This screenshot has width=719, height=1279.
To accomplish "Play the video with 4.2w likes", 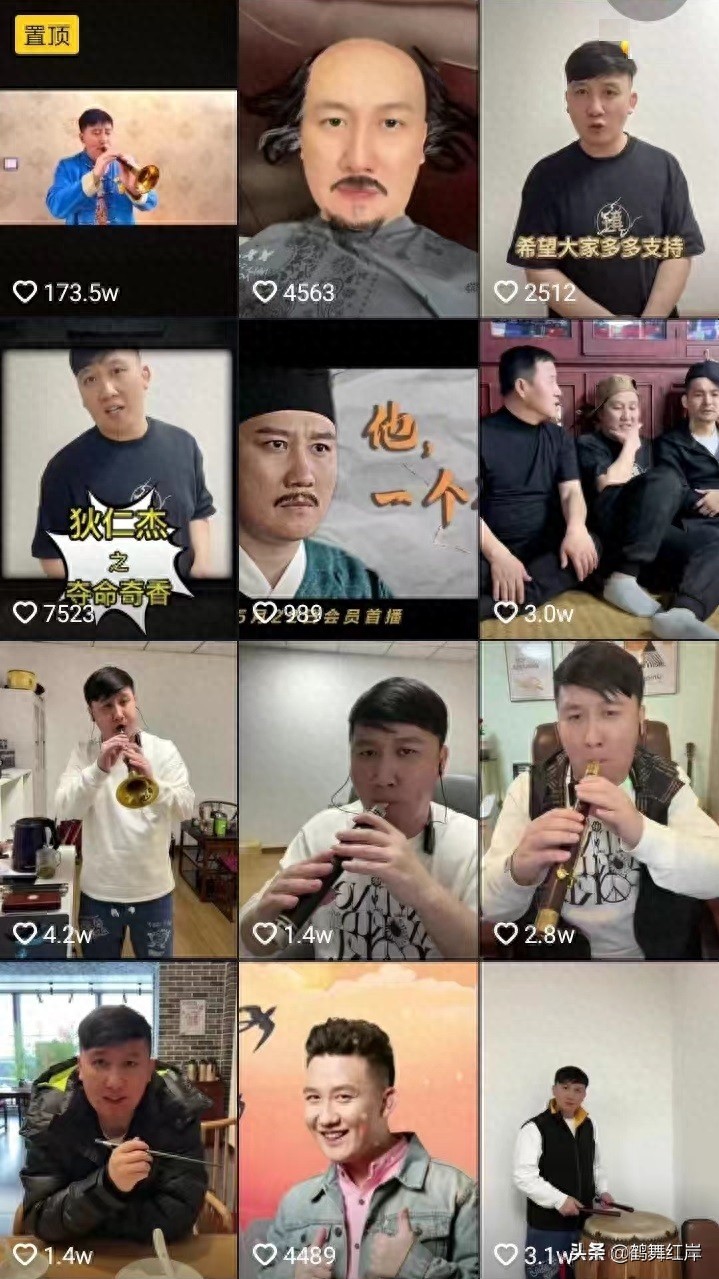I will coord(118,800).
